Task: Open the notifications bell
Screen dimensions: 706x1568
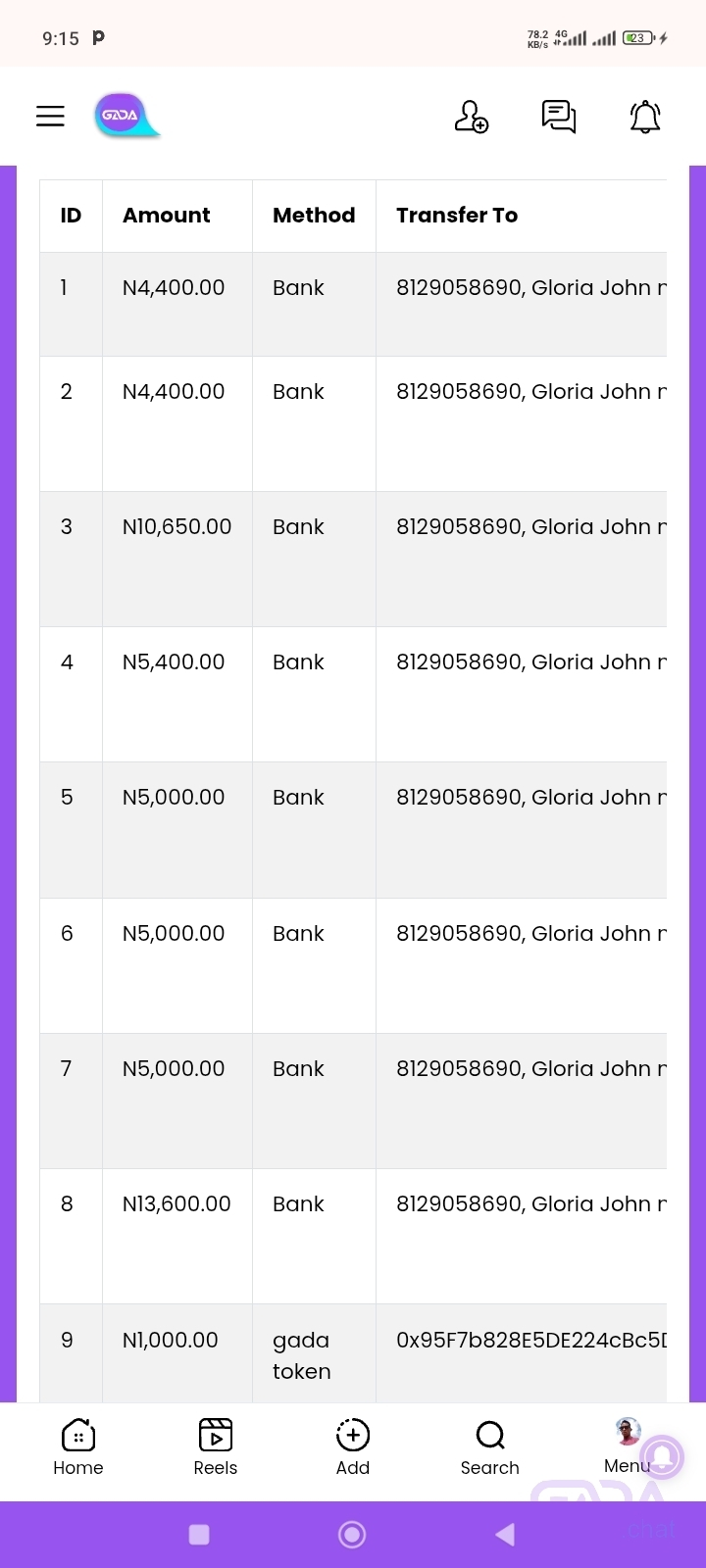Action: [x=645, y=117]
